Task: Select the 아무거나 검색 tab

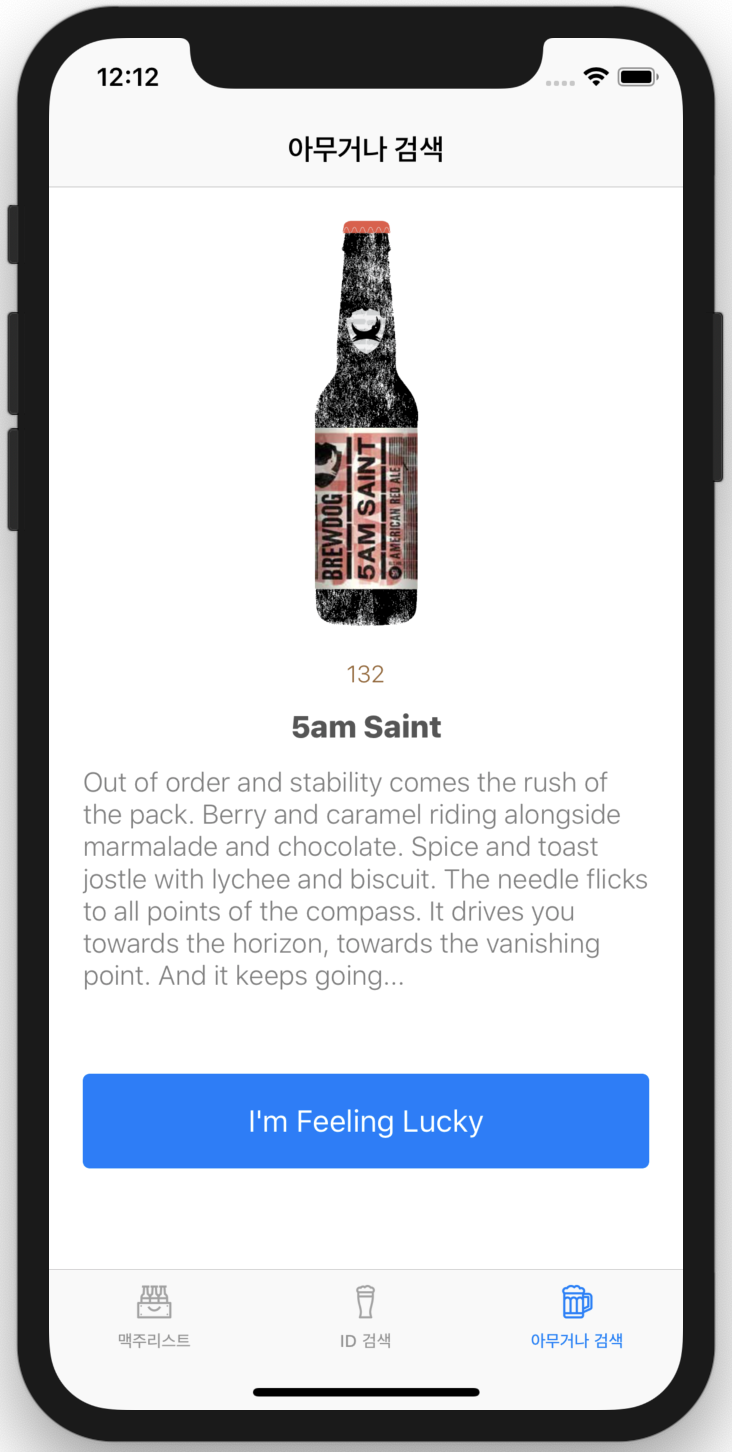Action: [x=577, y=1317]
